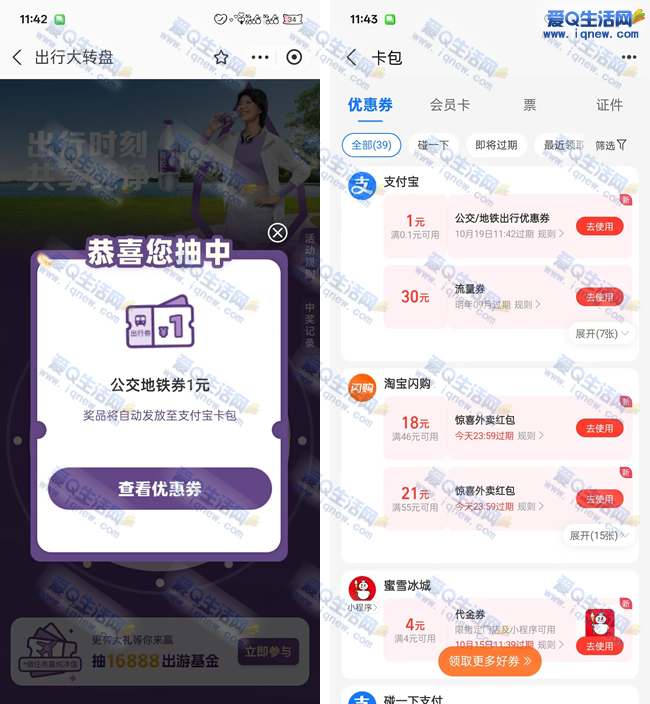This screenshot has width=650, height=704.
Task: Tap 查看优惠券 button in the prize popup
Action: pyautogui.click(x=160, y=489)
